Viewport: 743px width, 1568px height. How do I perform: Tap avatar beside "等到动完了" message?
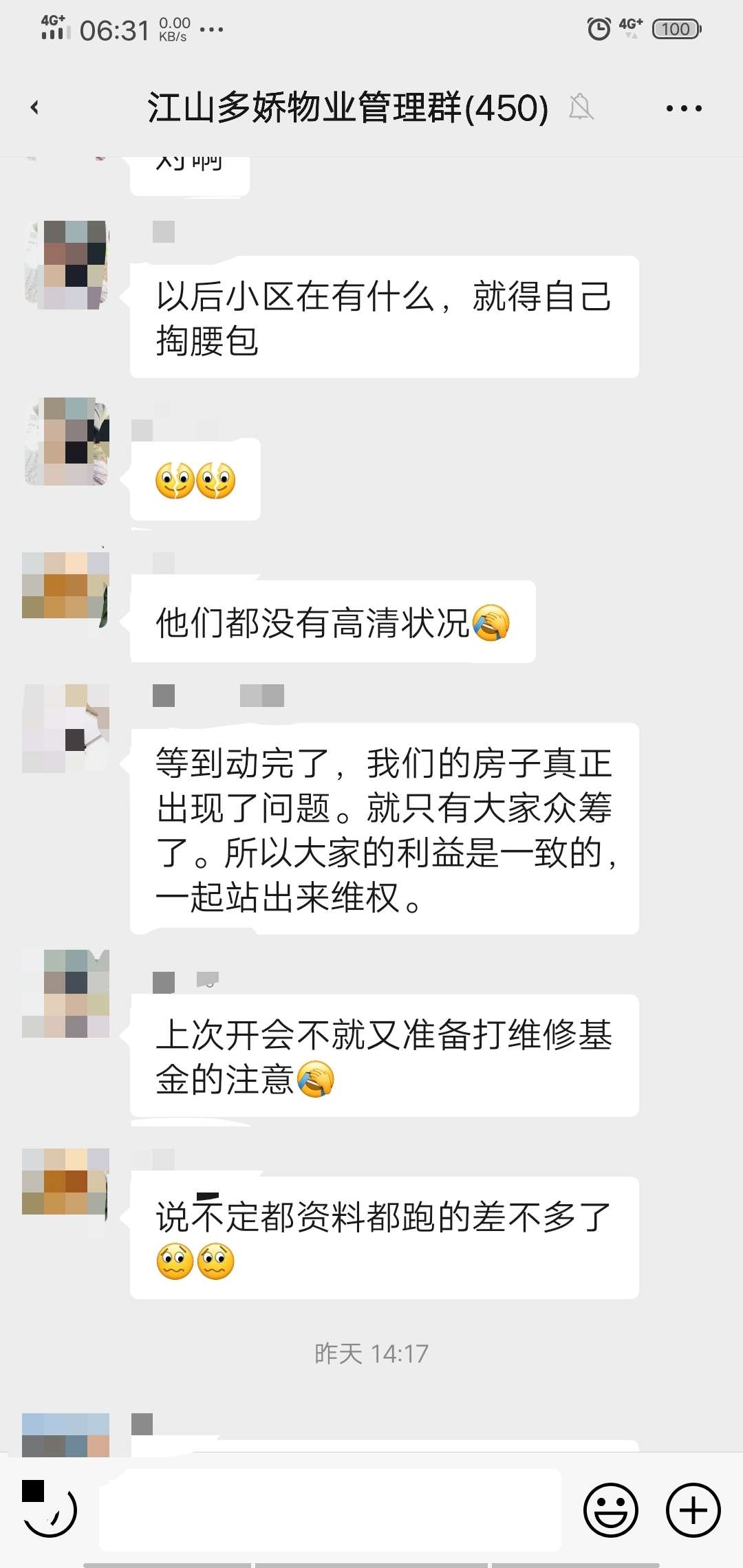(x=66, y=728)
